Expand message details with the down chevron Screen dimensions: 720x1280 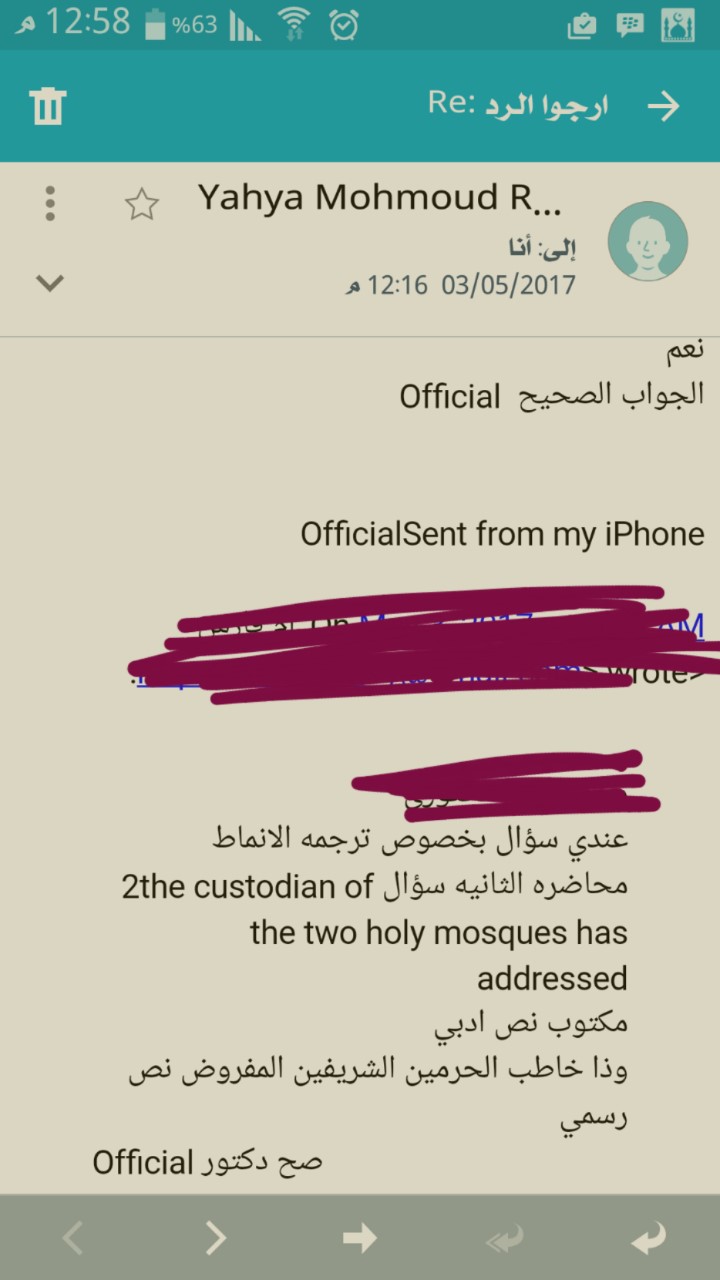(x=50, y=283)
